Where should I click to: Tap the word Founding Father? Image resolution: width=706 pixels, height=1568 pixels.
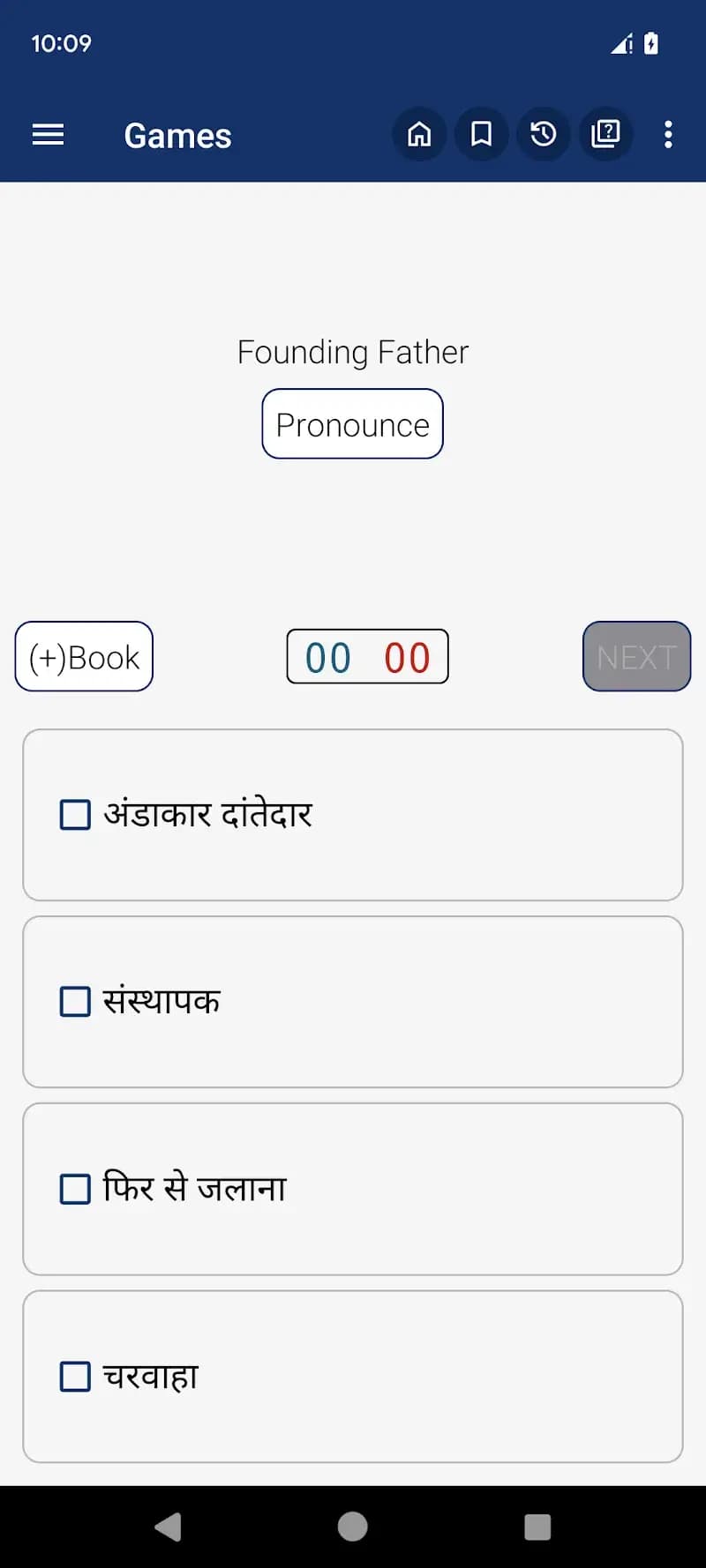click(x=352, y=351)
